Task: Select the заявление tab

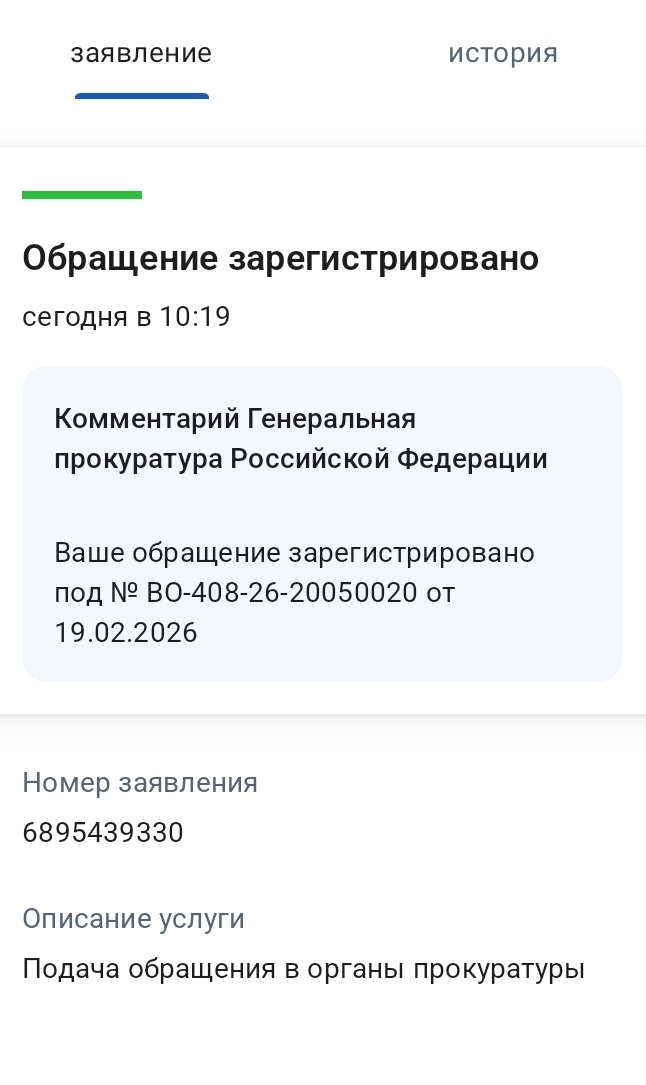Action: (x=141, y=54)
